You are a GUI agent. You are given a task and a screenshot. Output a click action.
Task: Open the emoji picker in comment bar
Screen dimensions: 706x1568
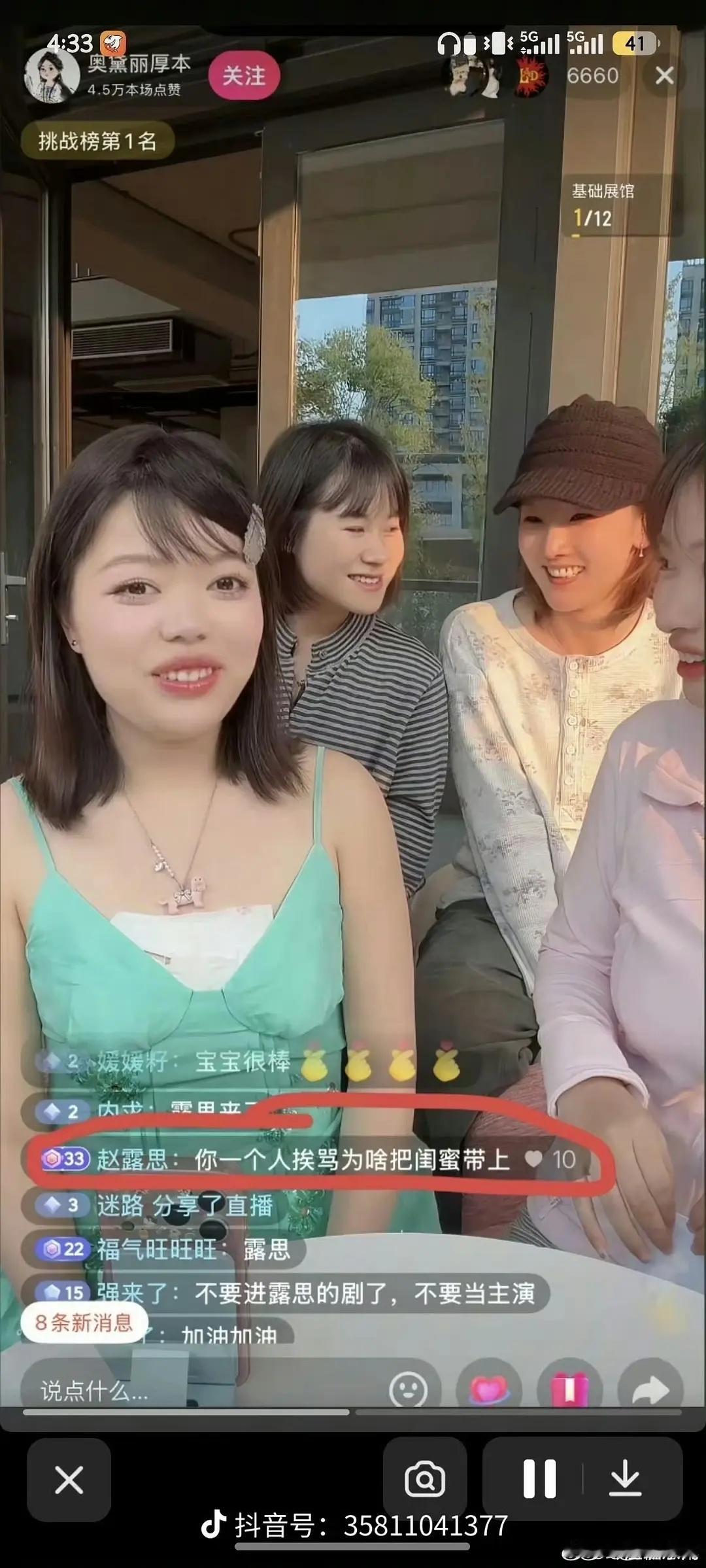[408, 1389]
